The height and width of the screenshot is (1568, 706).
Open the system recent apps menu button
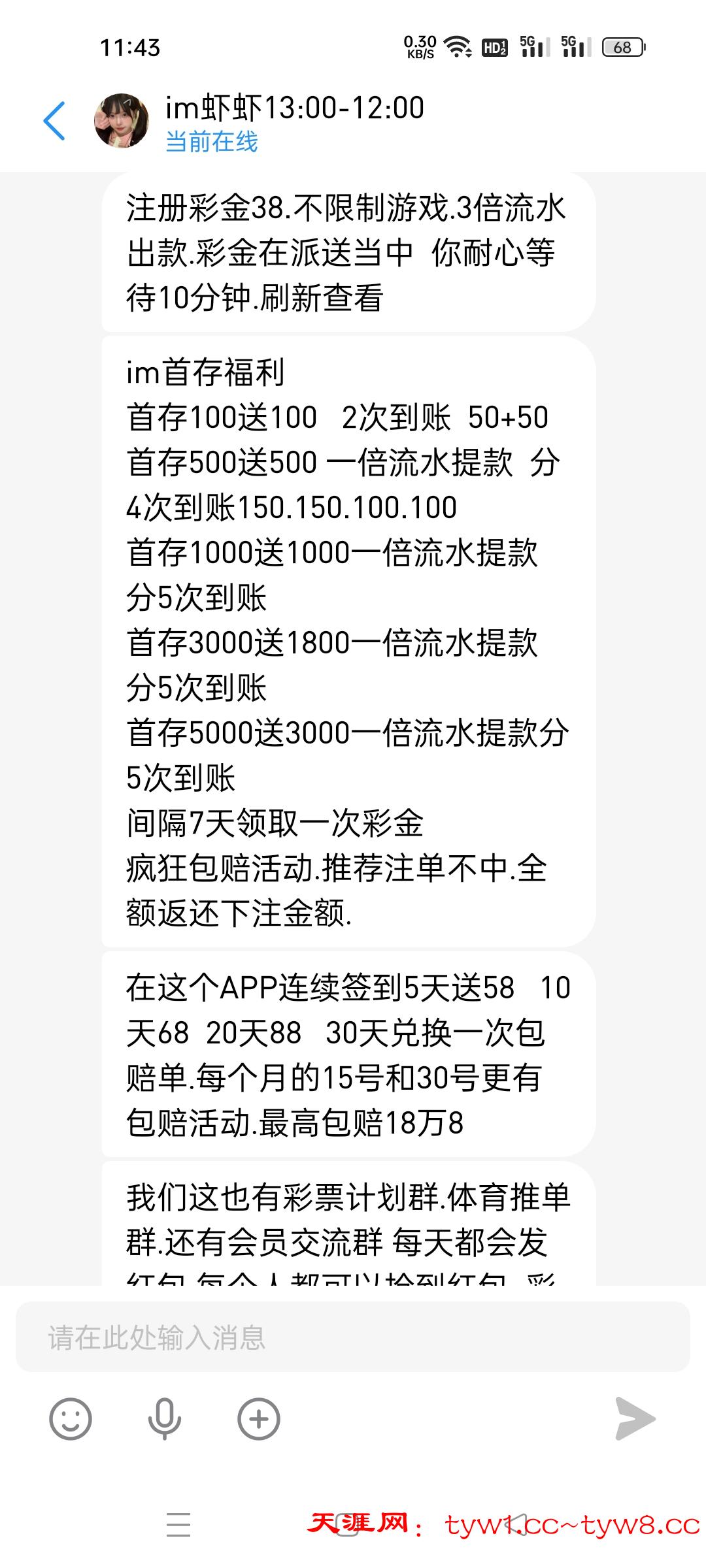pyautogui.click(x=178, y=1524)
